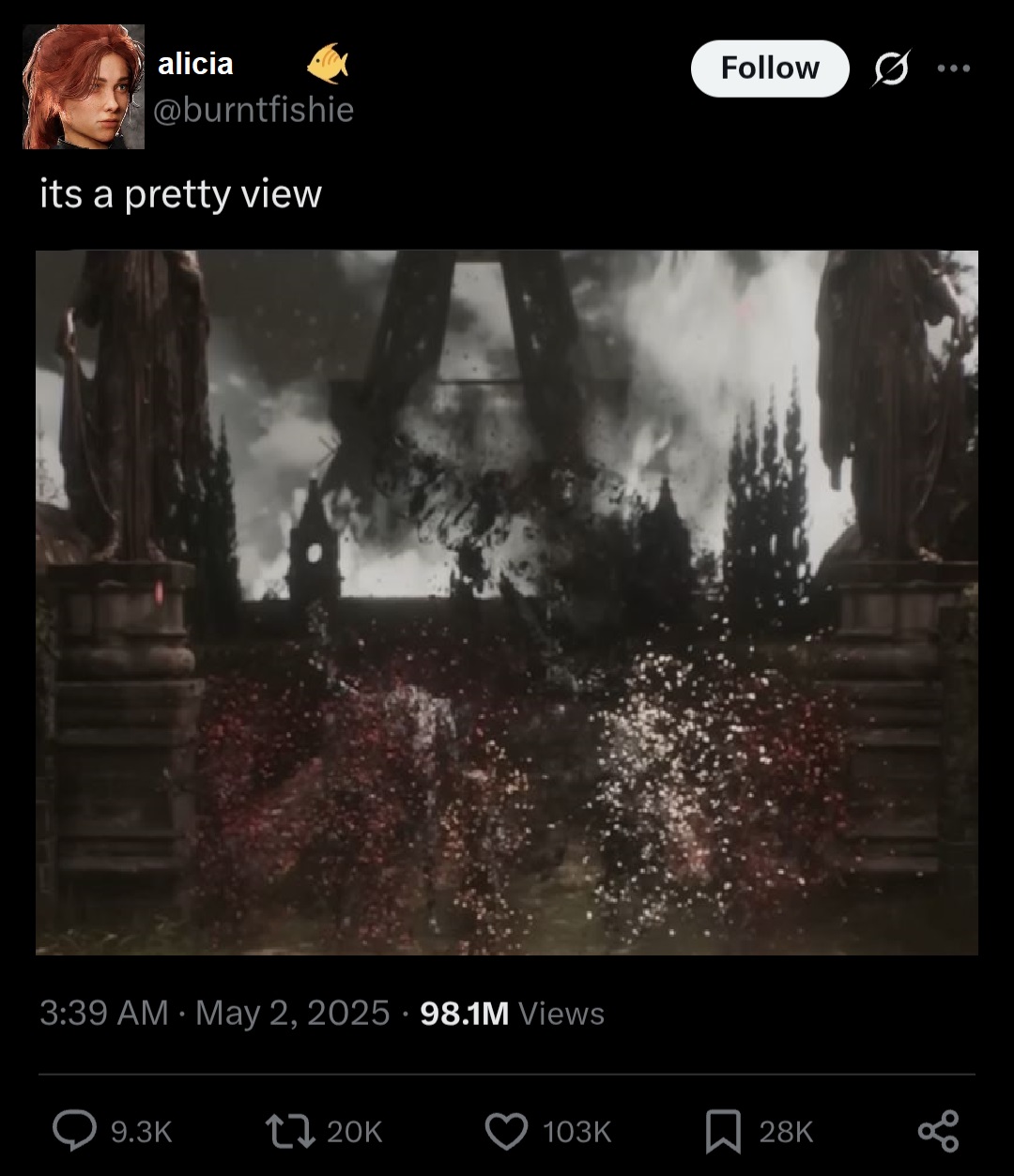
Task: Follow the alicia account
Action: 769,69
